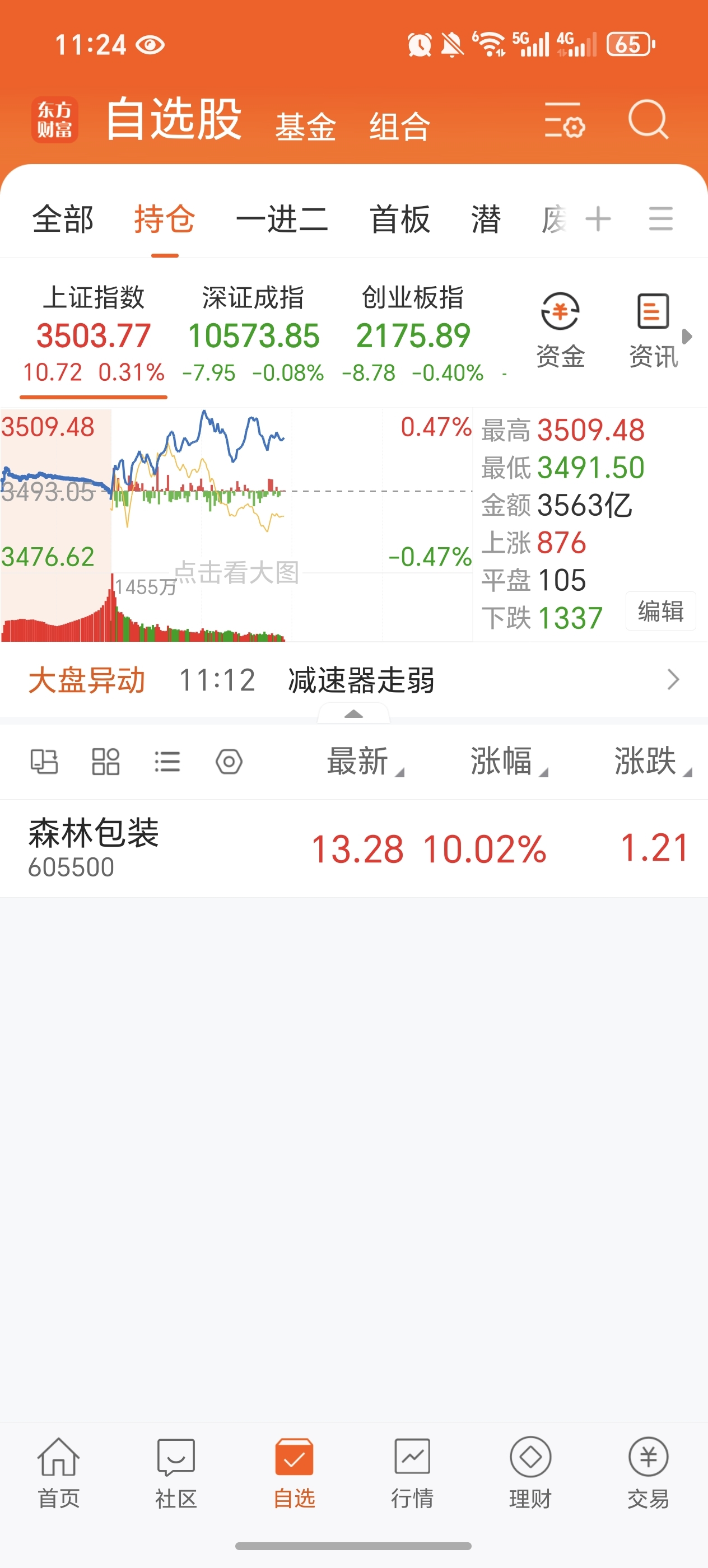Sort by 涨幅 column
Image resolution: width=708 pixels, height=1568 pixels.
click(x=509, y=762)
